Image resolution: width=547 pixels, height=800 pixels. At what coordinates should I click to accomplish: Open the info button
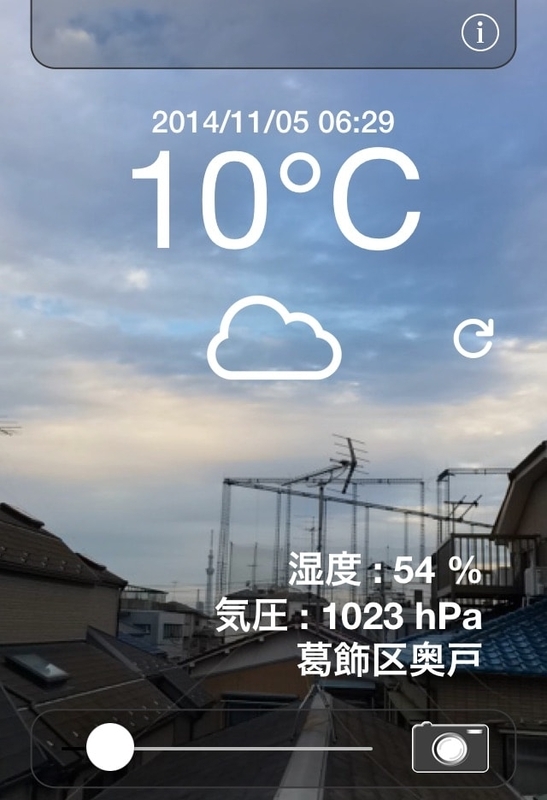pyautogui.click(x=480, y=33)
